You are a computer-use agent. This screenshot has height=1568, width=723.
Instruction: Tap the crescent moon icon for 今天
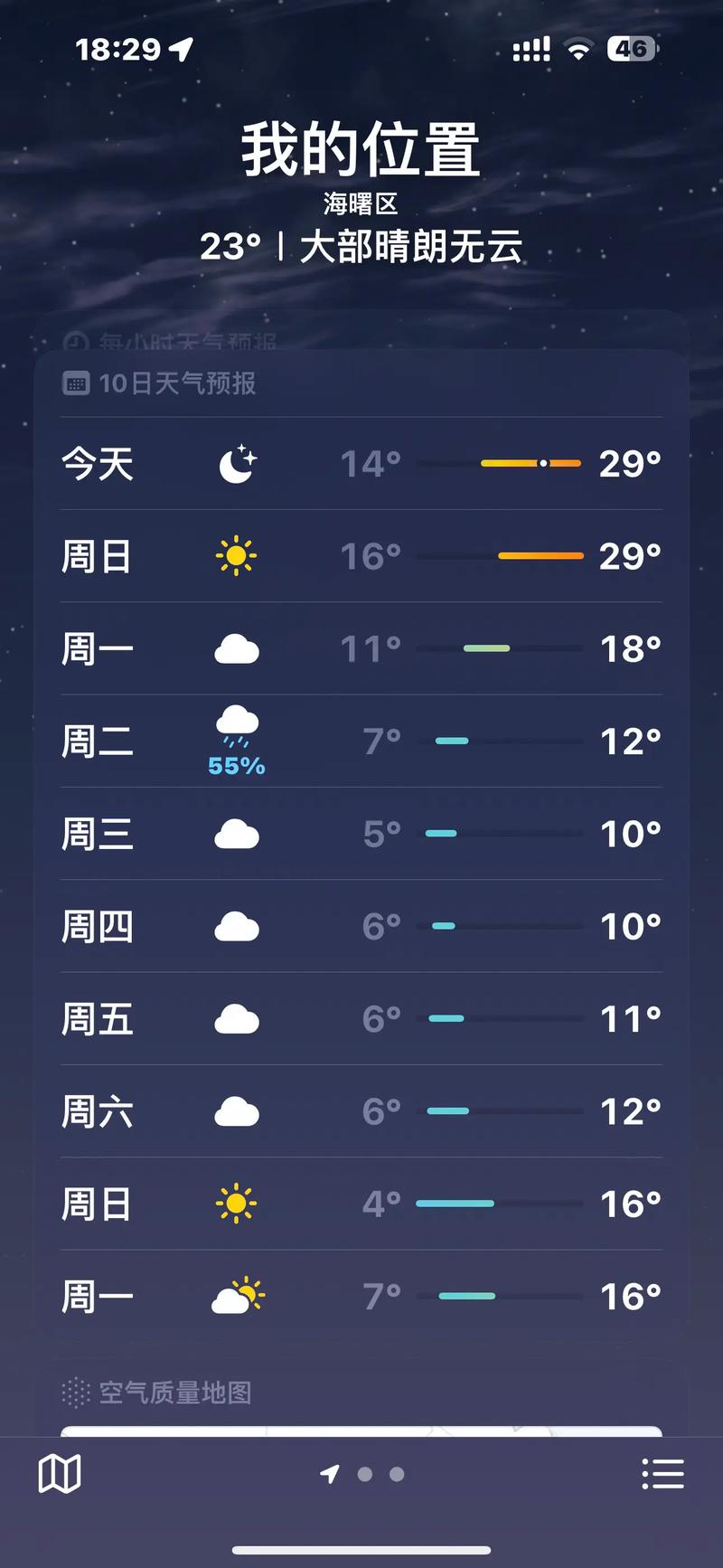click(236, 464)
